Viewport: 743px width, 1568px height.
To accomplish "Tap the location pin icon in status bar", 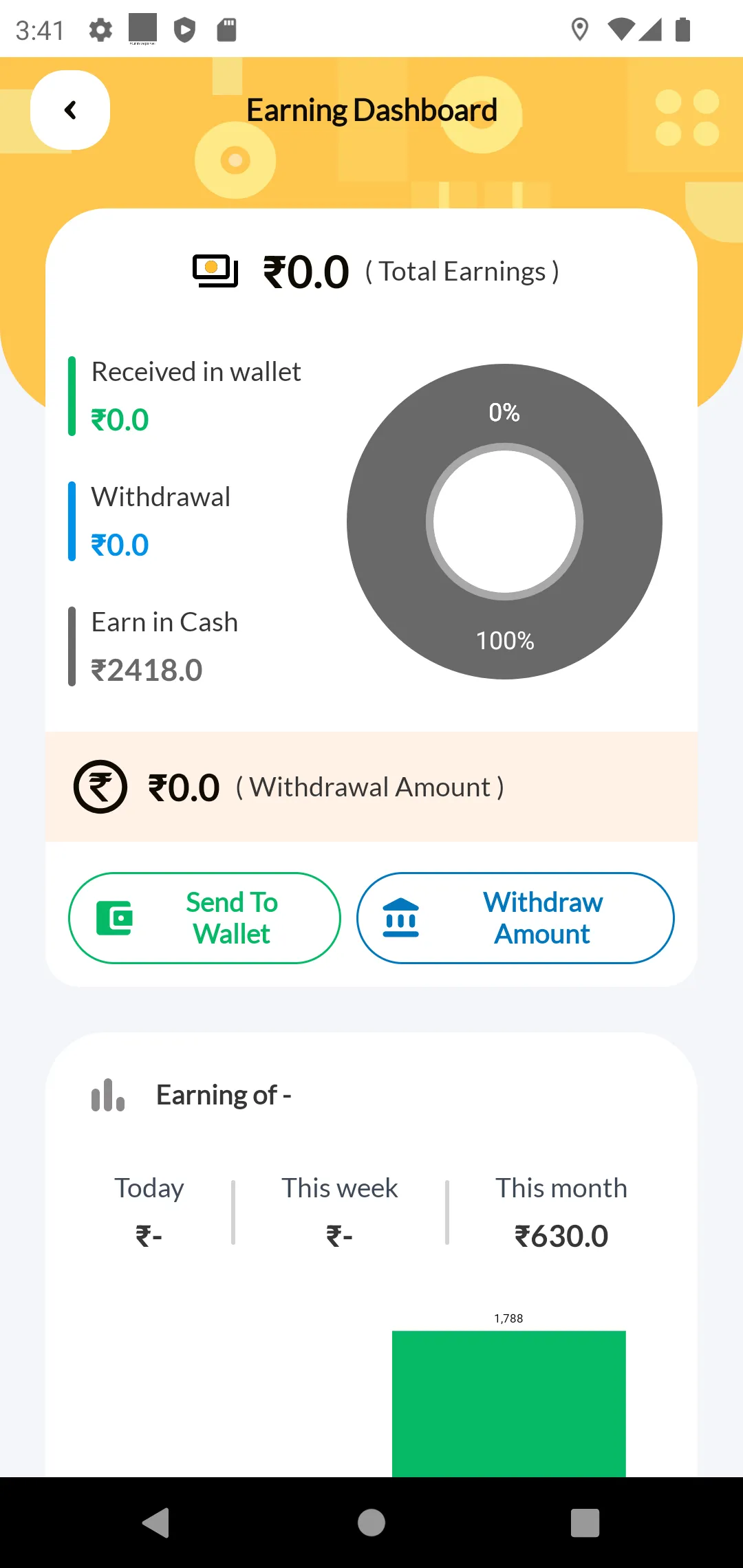I will (x=579, y=29).
